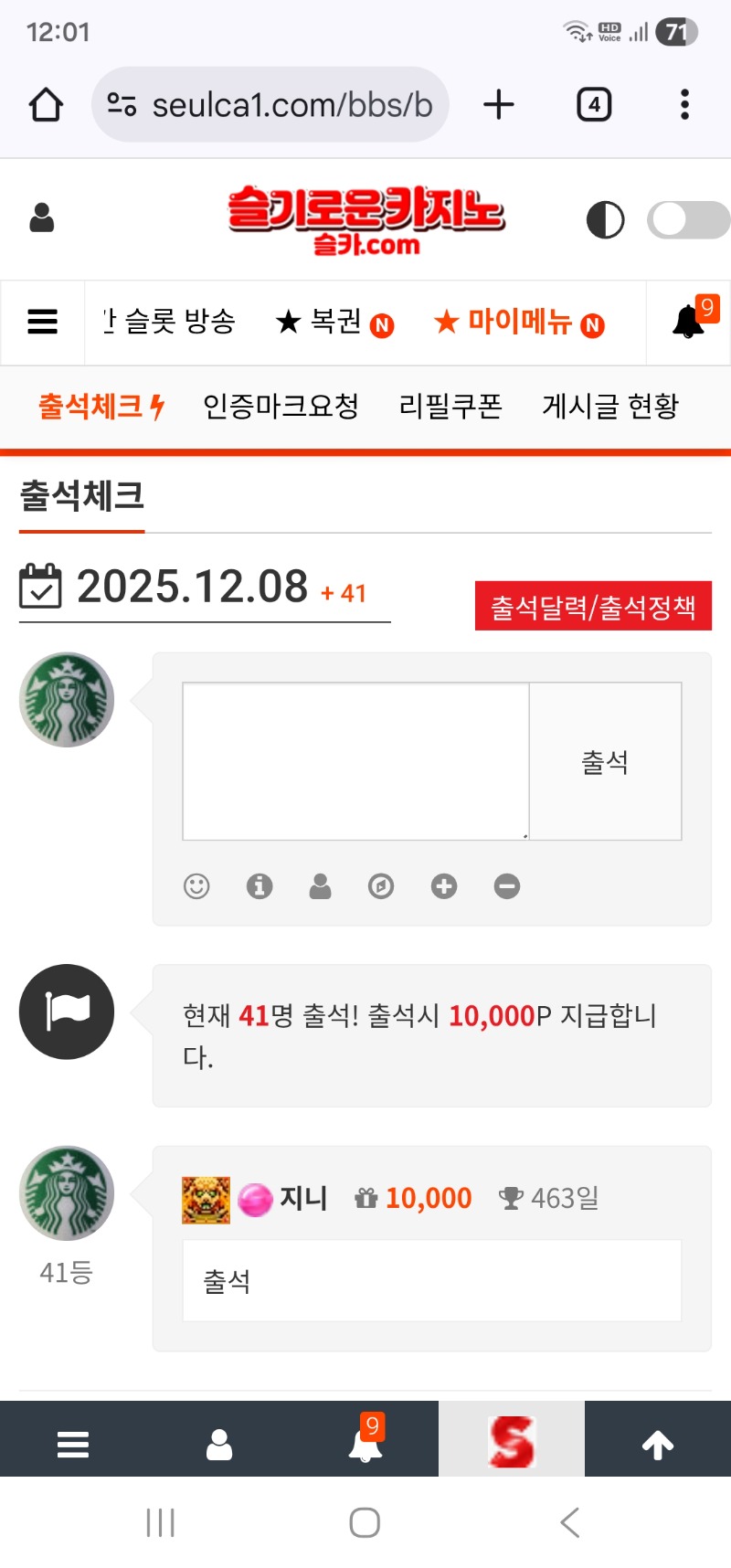Click the compass icon in the comment toolbar
Viewport: 731px width, 1568px height.
coord(381,885)
